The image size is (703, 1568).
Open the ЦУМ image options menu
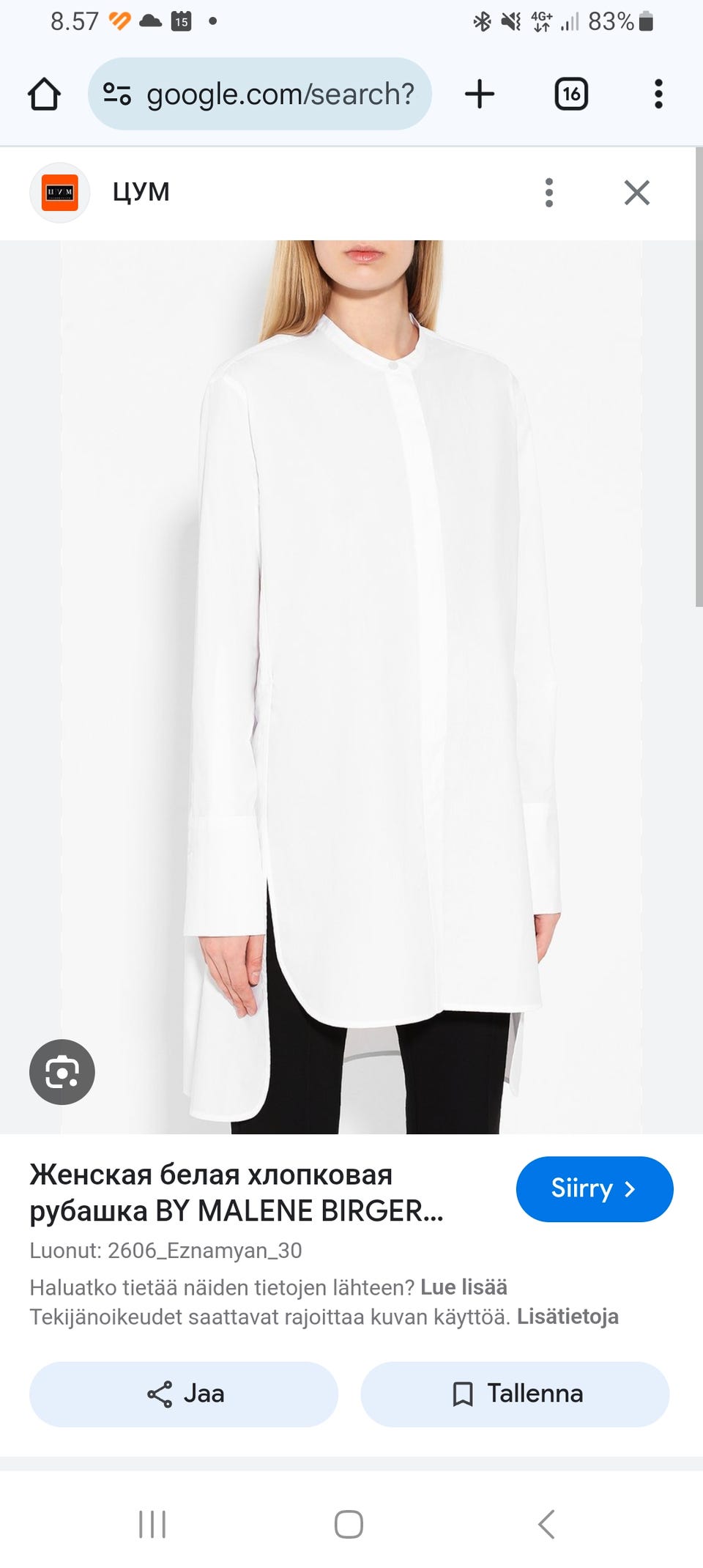tap(549, 193)
